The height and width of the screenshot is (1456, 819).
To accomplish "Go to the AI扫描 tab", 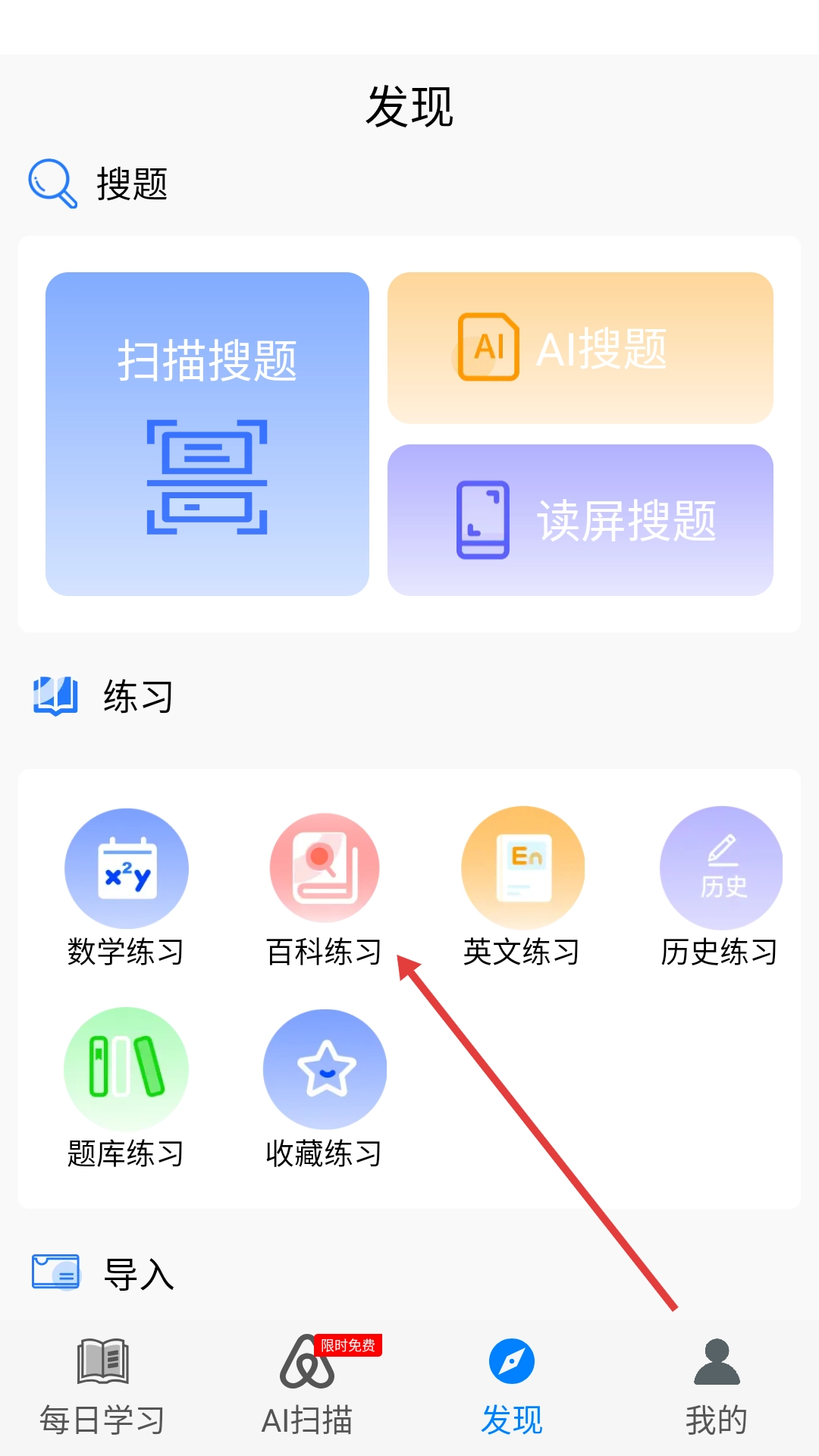I will click(307, 1388).
